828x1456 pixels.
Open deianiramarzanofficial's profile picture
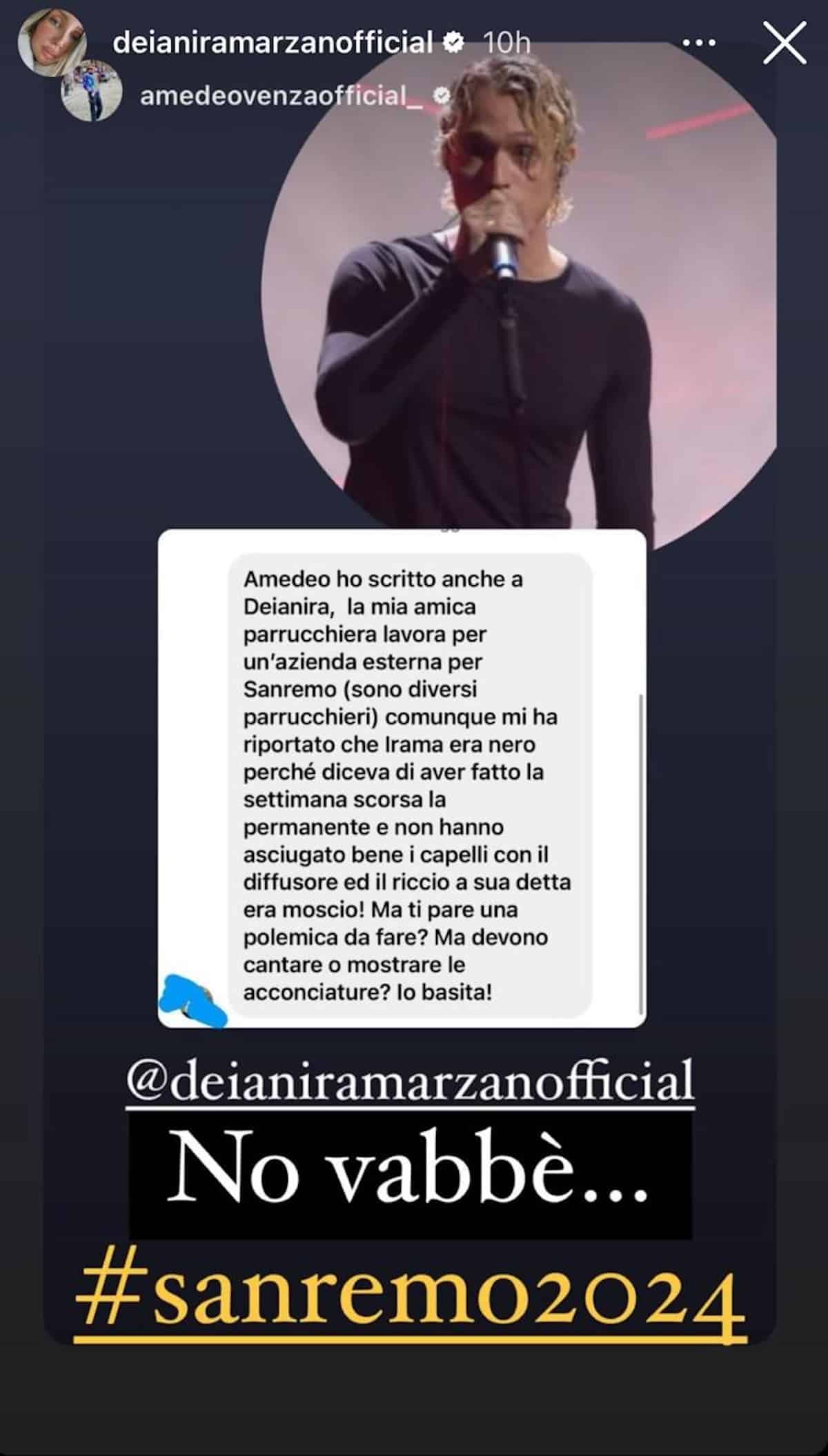pyautogui.click(x=52, y=43)
